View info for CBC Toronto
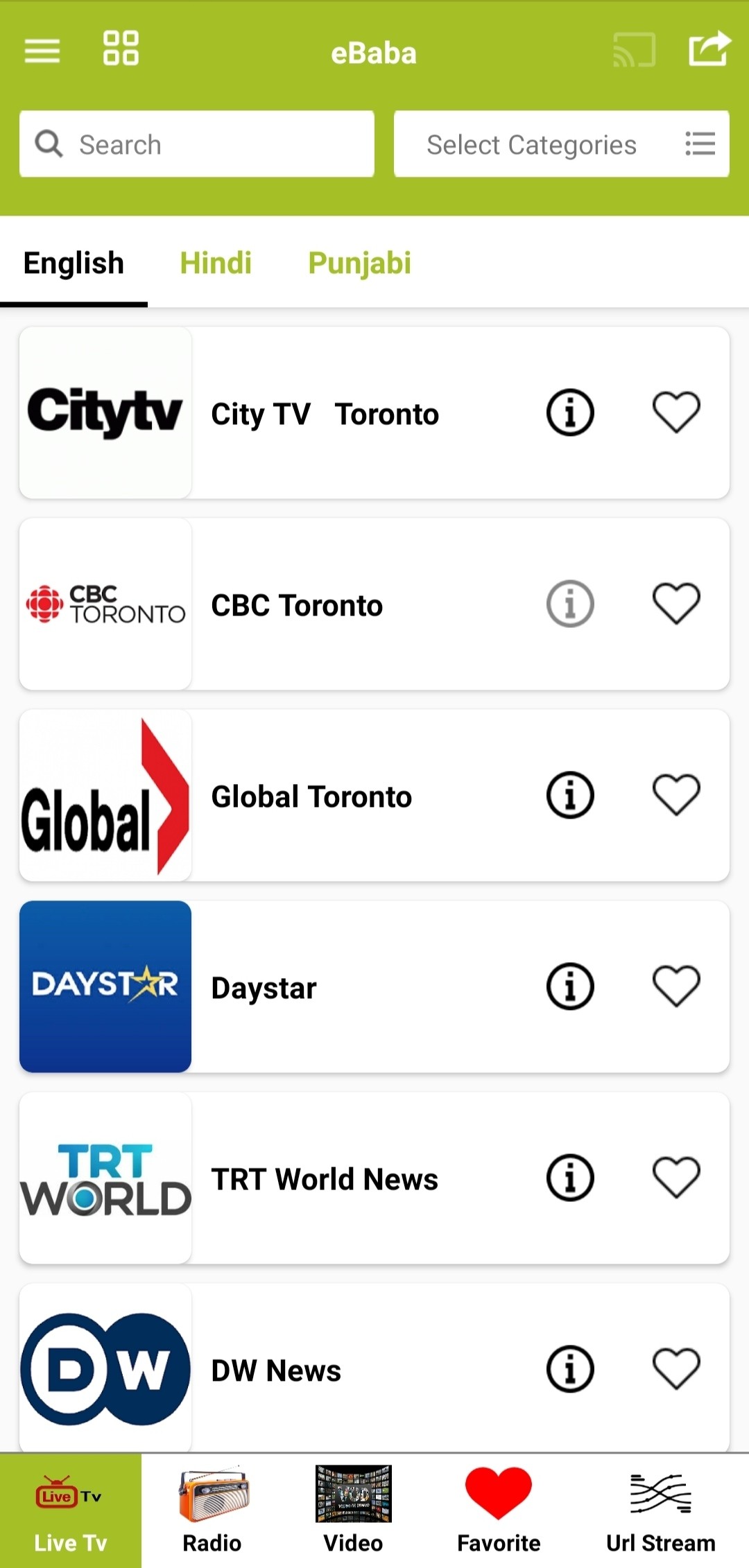The width and height of the screenshot is (749, 1568). (570, 604)
